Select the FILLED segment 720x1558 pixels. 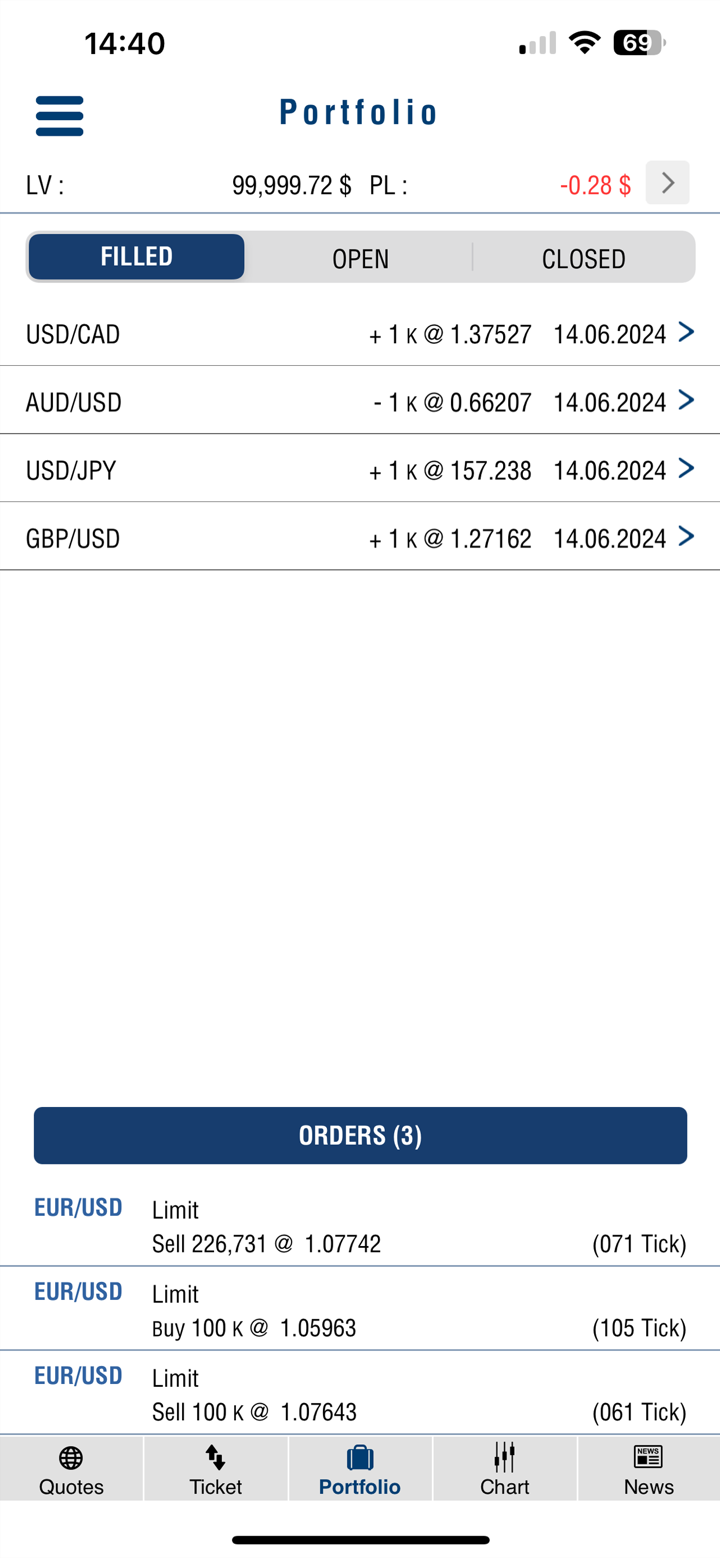click(137, 257)
